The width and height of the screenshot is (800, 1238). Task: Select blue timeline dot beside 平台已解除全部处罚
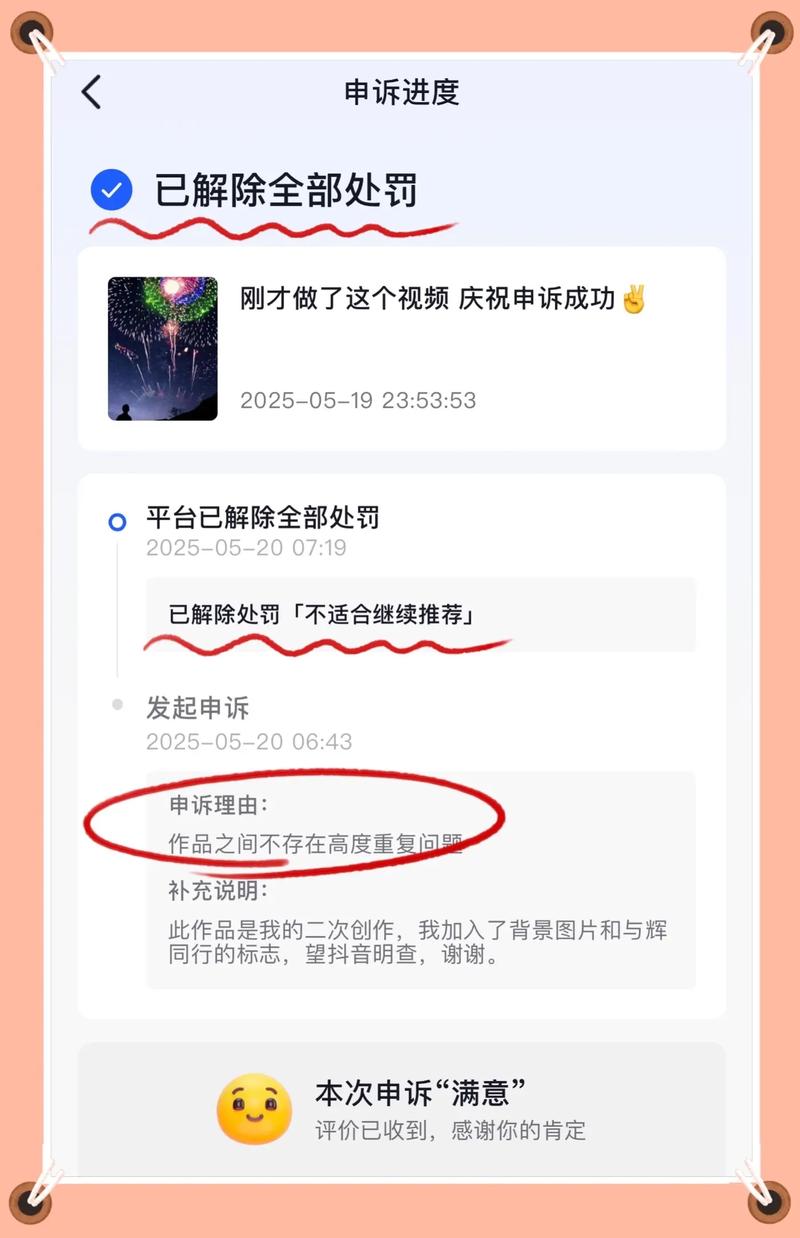click(118, 520)
